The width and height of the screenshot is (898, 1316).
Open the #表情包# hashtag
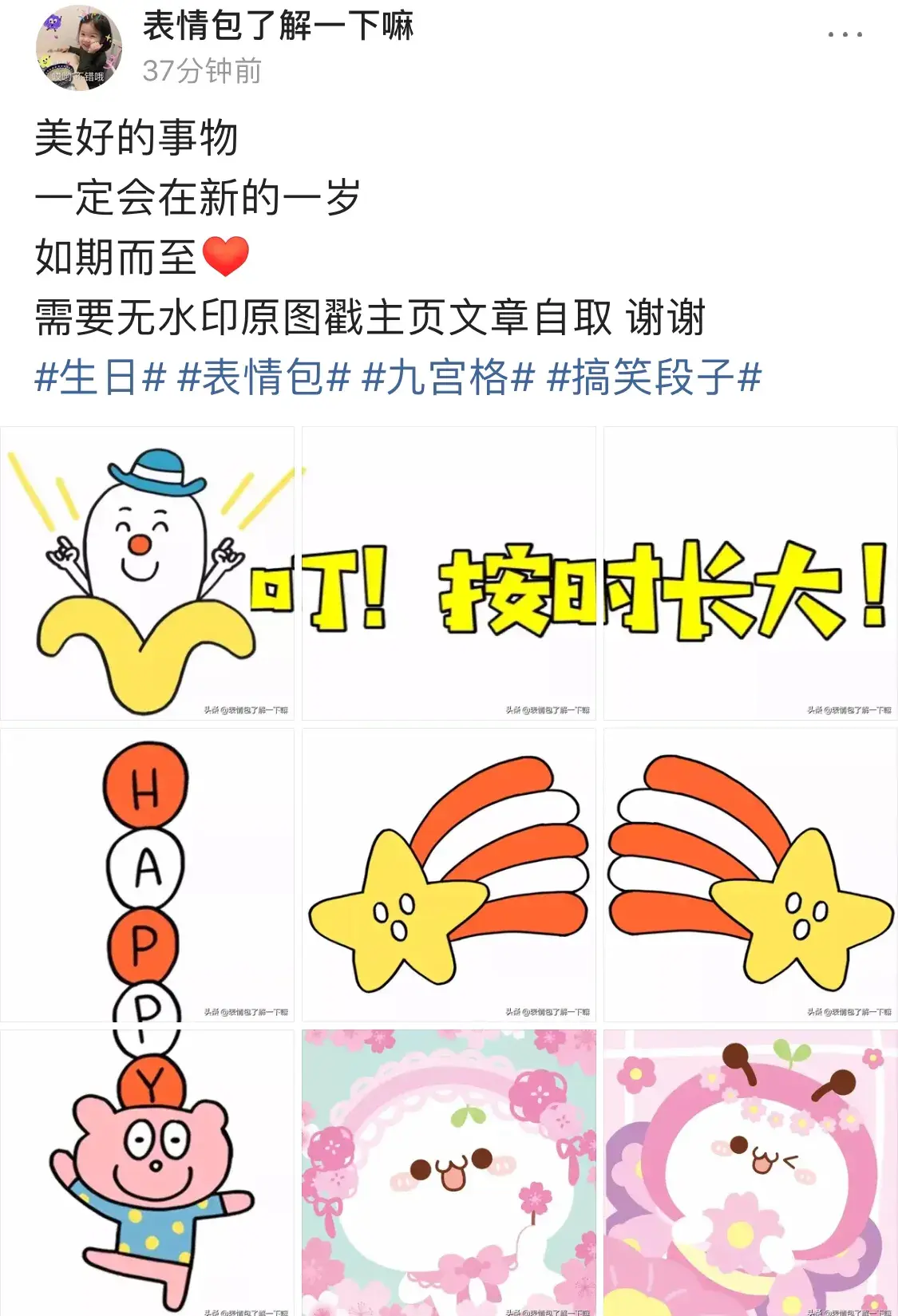[263, 377]
